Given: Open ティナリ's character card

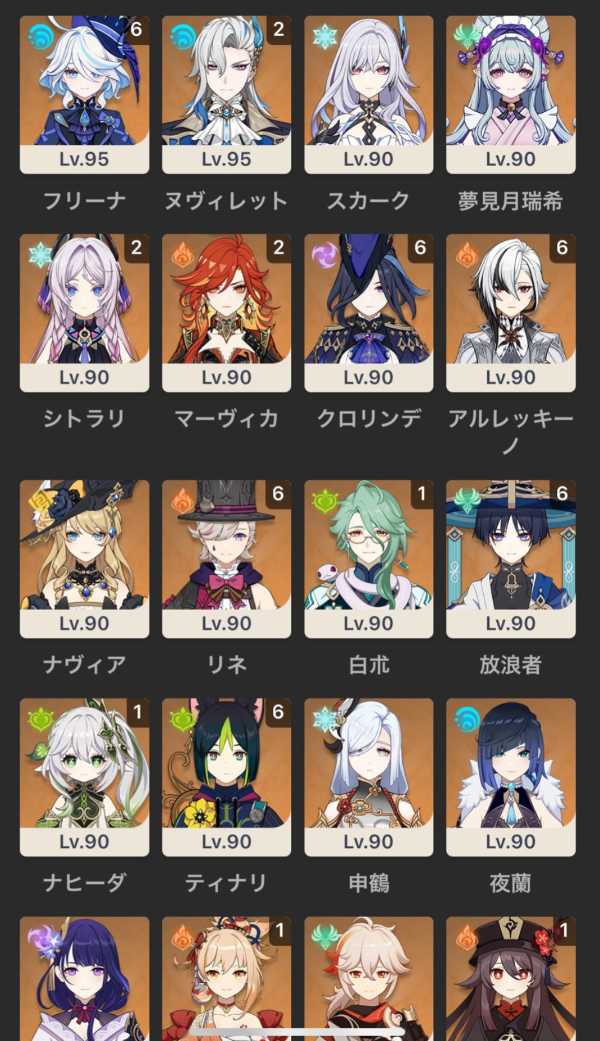Looking at the screenshot, I should (x=226, y=777).
